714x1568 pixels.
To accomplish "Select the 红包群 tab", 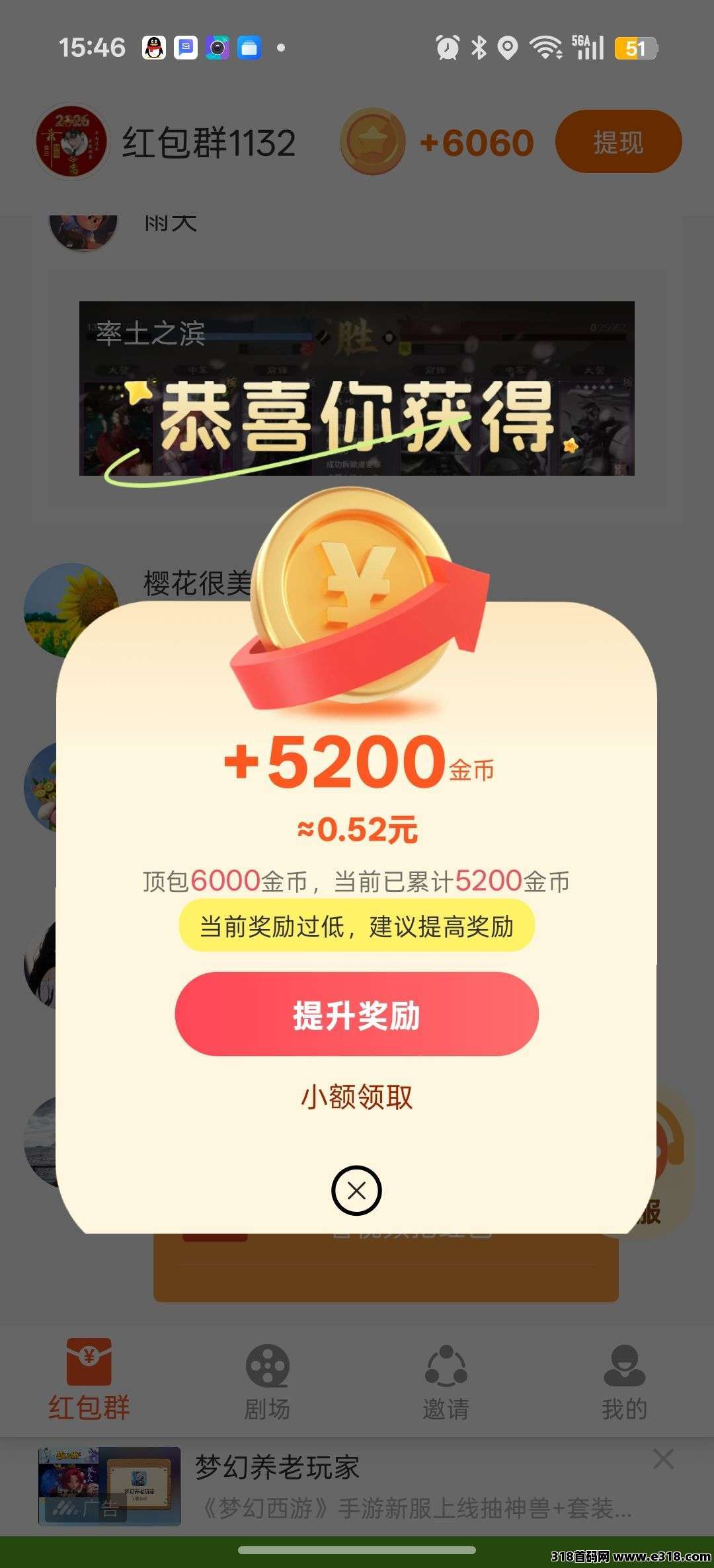I will point(89,1382).
